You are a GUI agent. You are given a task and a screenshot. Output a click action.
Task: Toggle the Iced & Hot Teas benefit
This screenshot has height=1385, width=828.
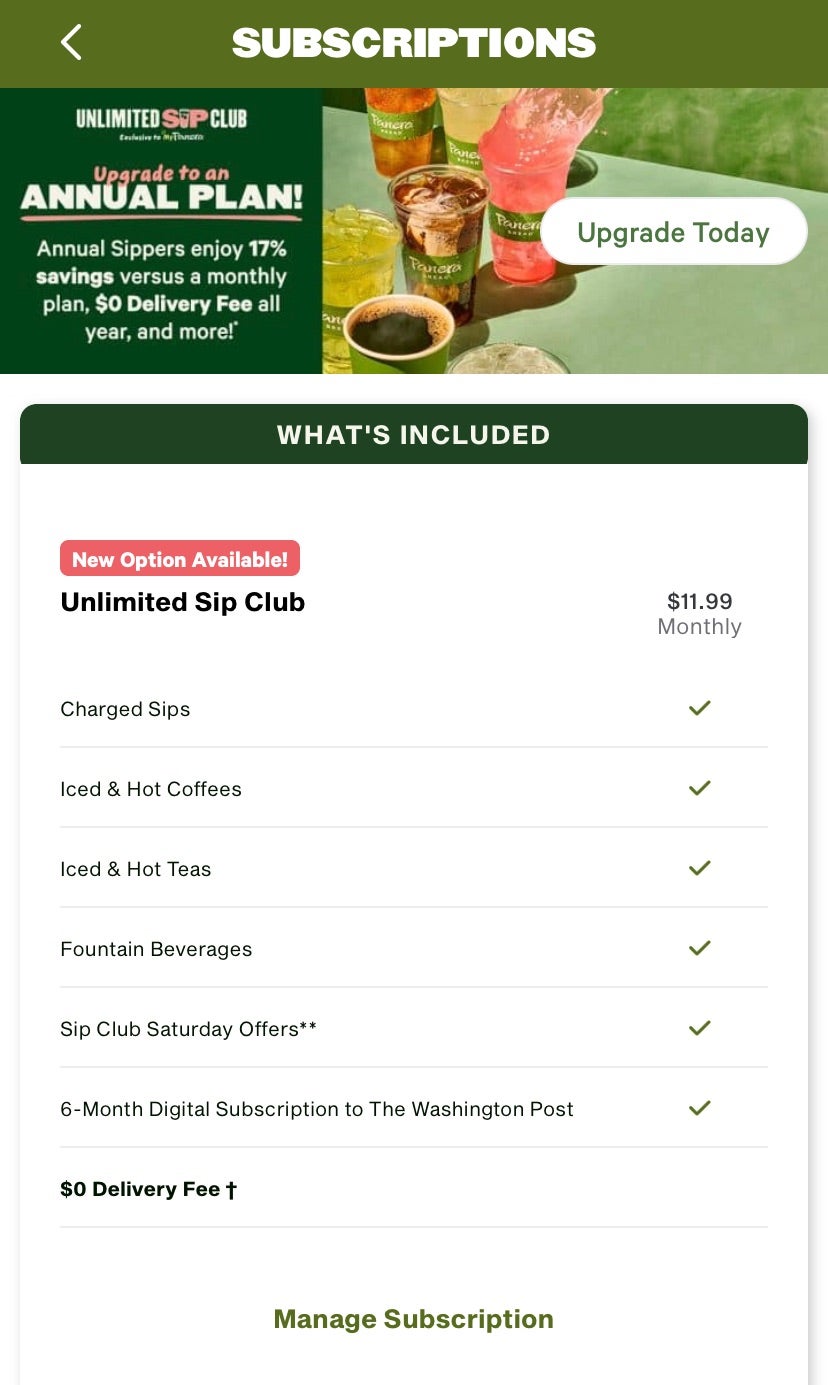(x=414, y=868)
